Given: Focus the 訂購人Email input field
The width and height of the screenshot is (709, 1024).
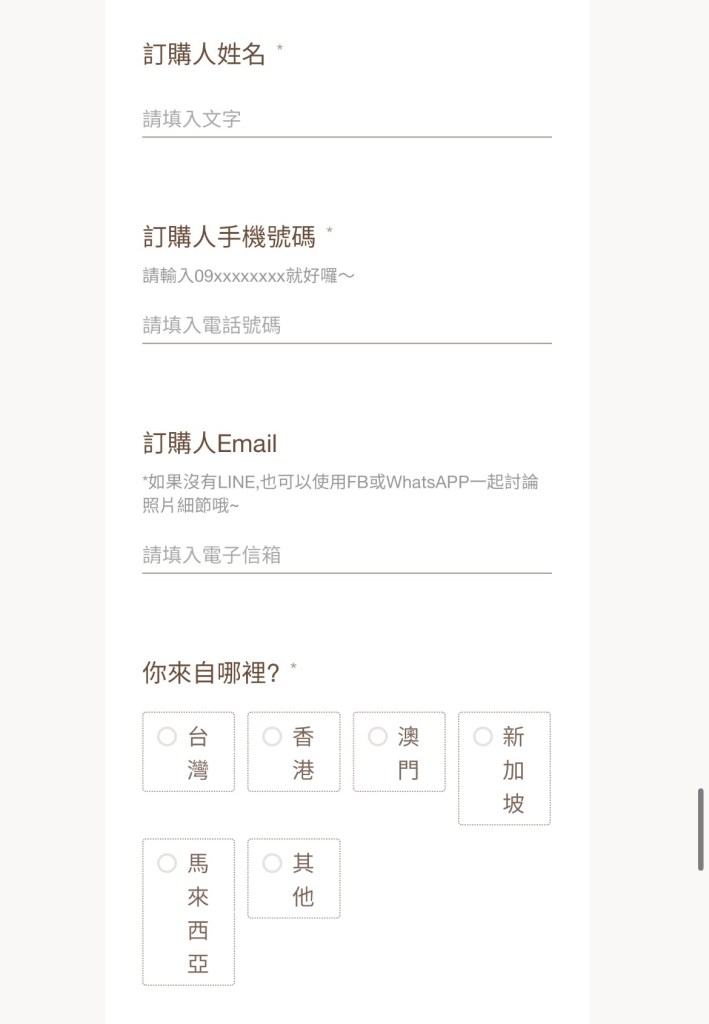Looking at the screenshot, I should [x=346, y=555].
